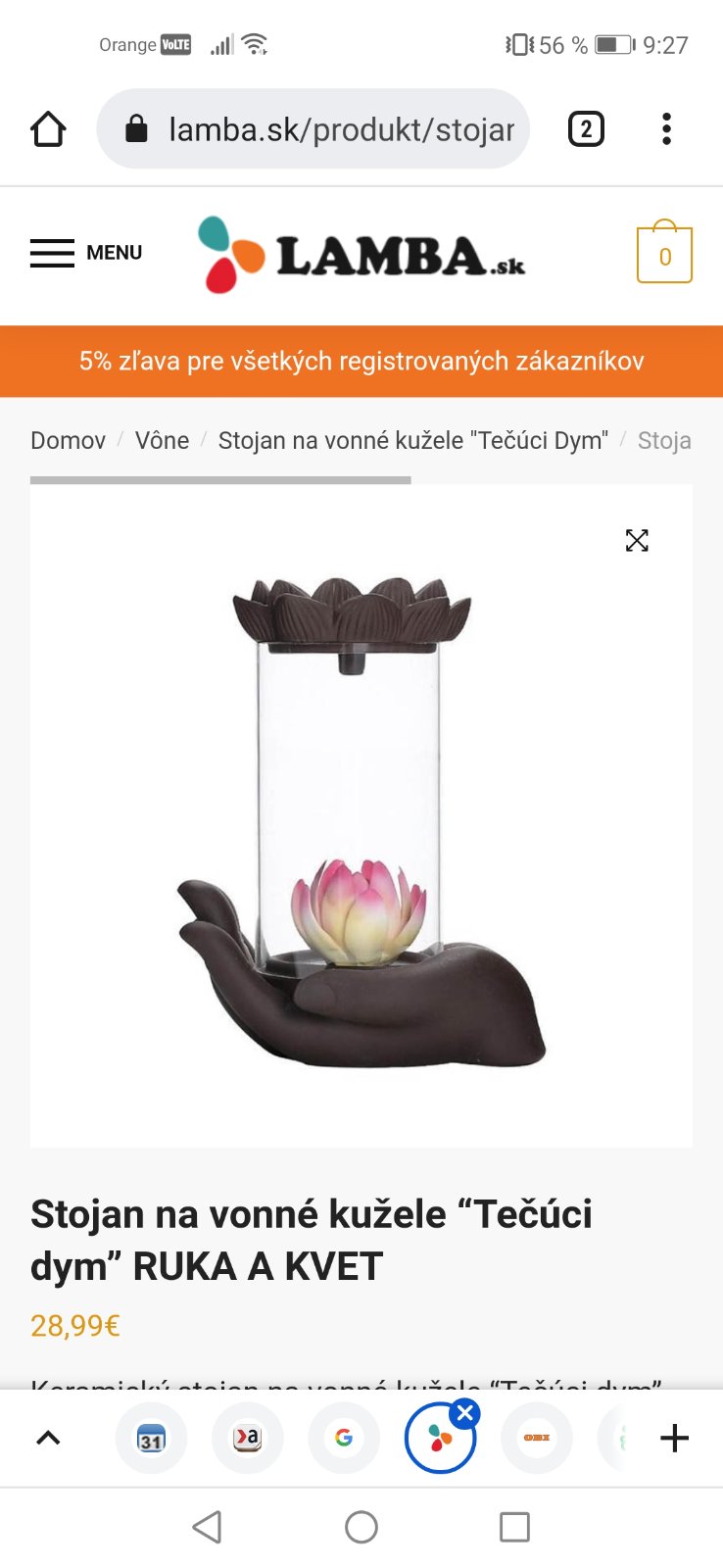Screen dimensions: 723x1568
Task: Tap the system back button
Action: [x=207, y=1527]
